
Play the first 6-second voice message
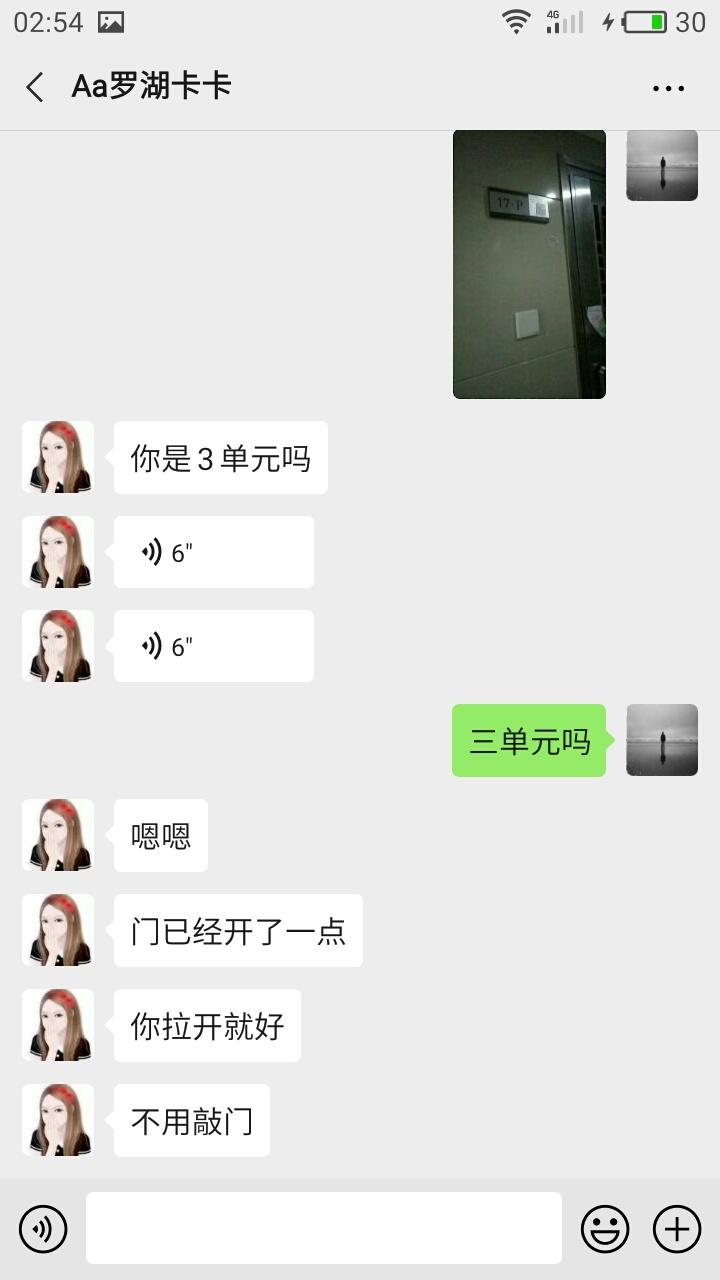[213, 552]
